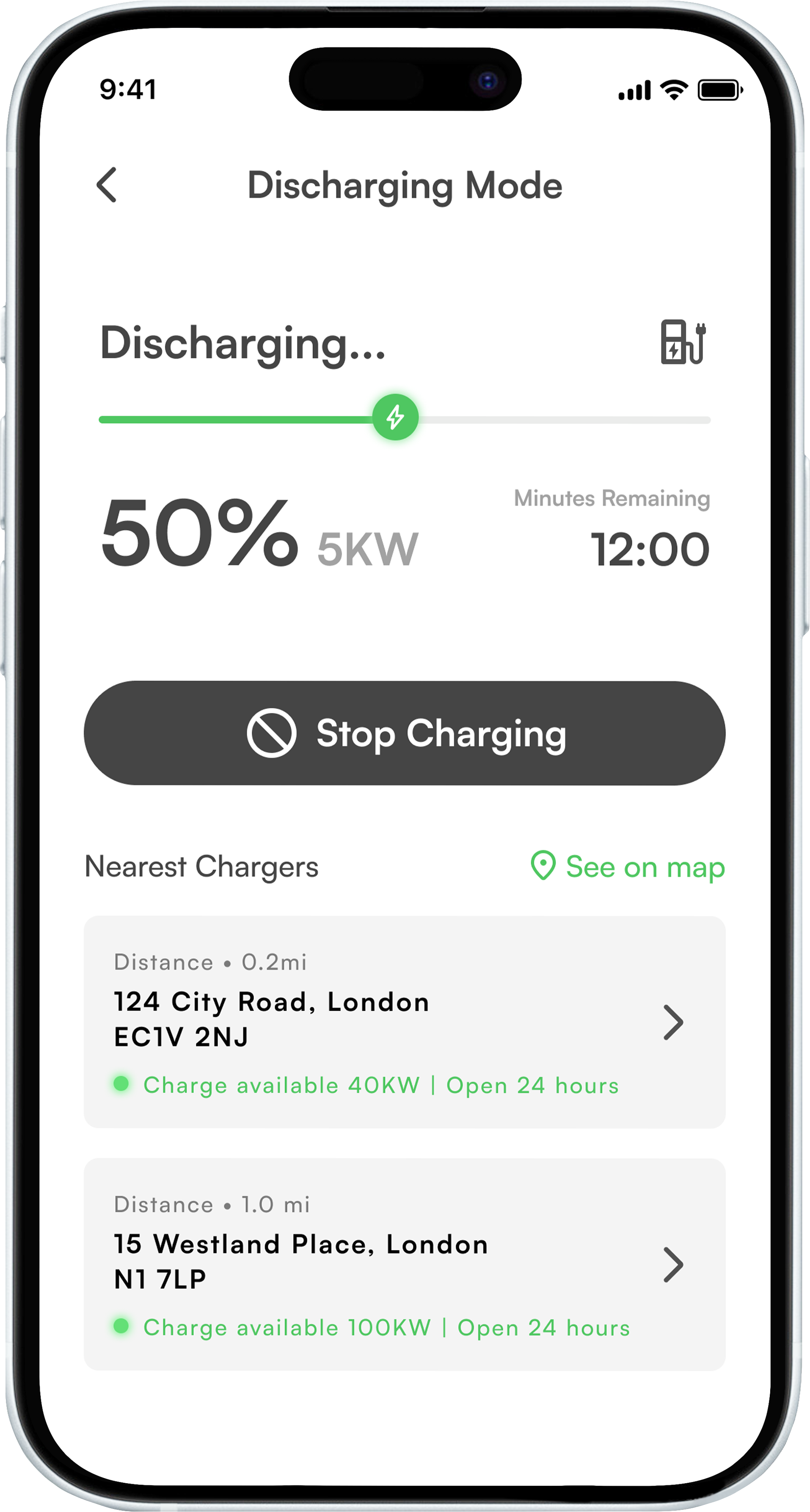Tap the green lightning slider handle
The height and width of the screenshot is (1512, 810).
point(395,417)
